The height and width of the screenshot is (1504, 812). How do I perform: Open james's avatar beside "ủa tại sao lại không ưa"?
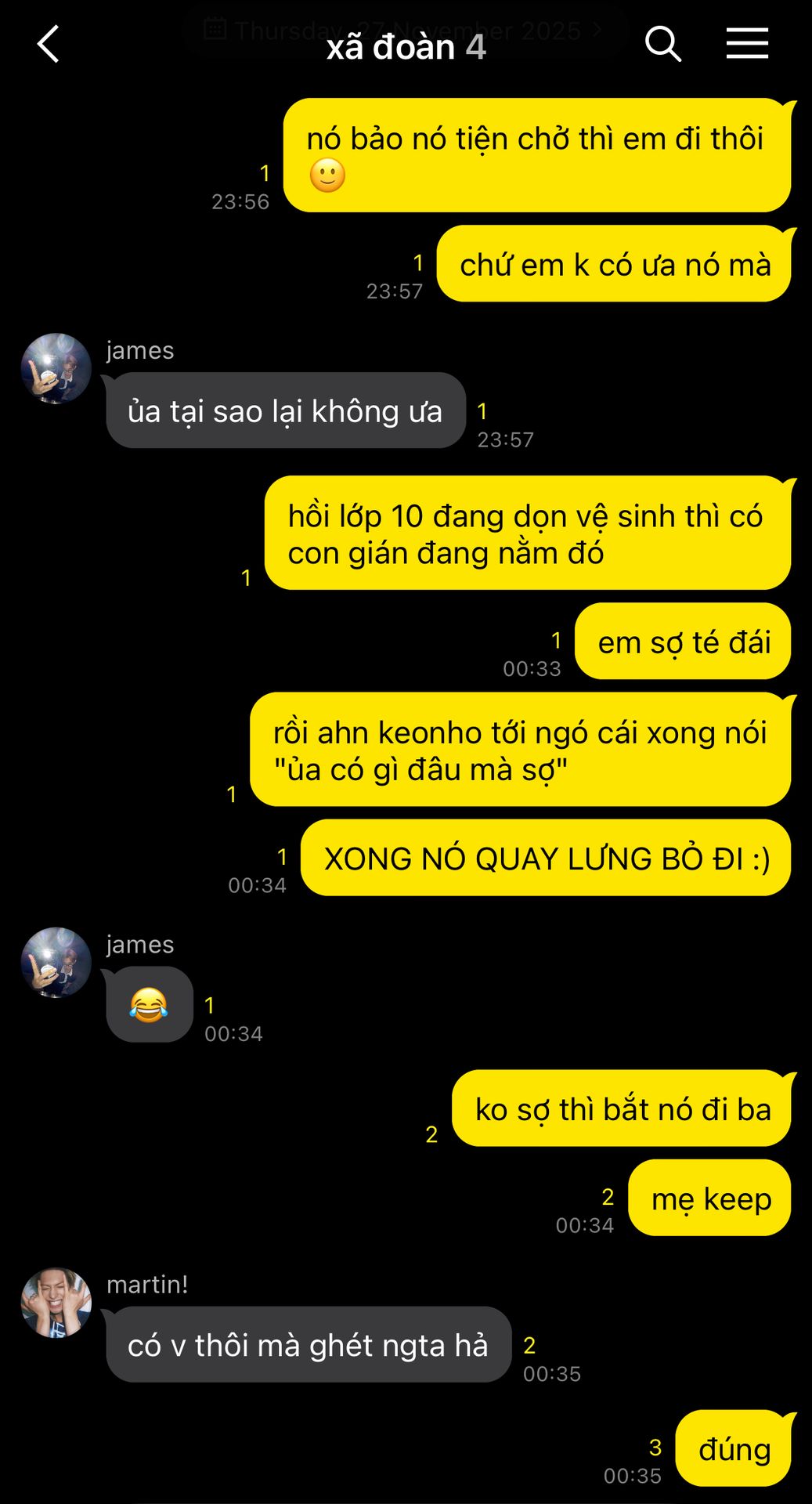click(x=56, y=368)
